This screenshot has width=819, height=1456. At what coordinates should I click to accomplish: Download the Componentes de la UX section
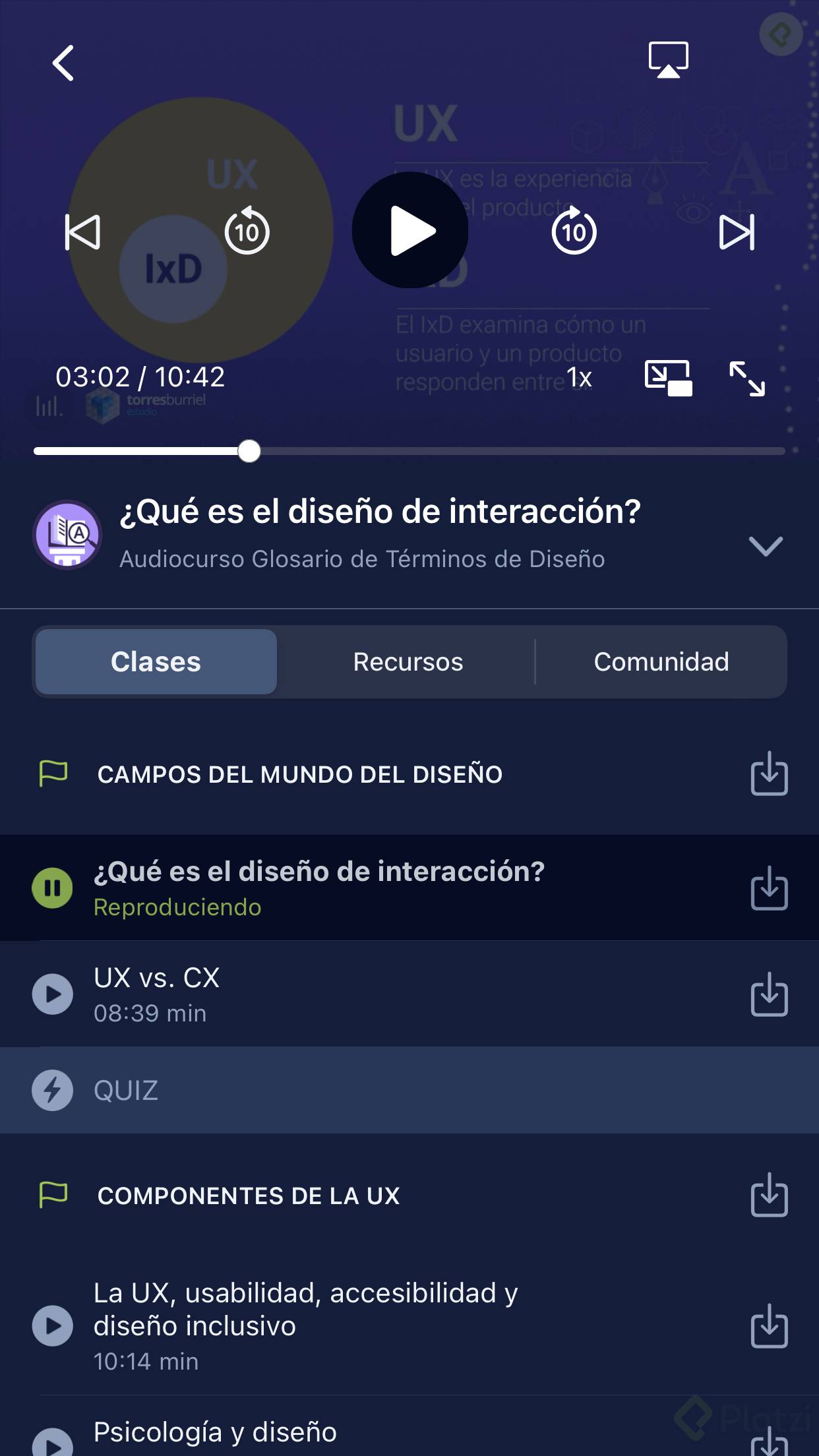769,1195
